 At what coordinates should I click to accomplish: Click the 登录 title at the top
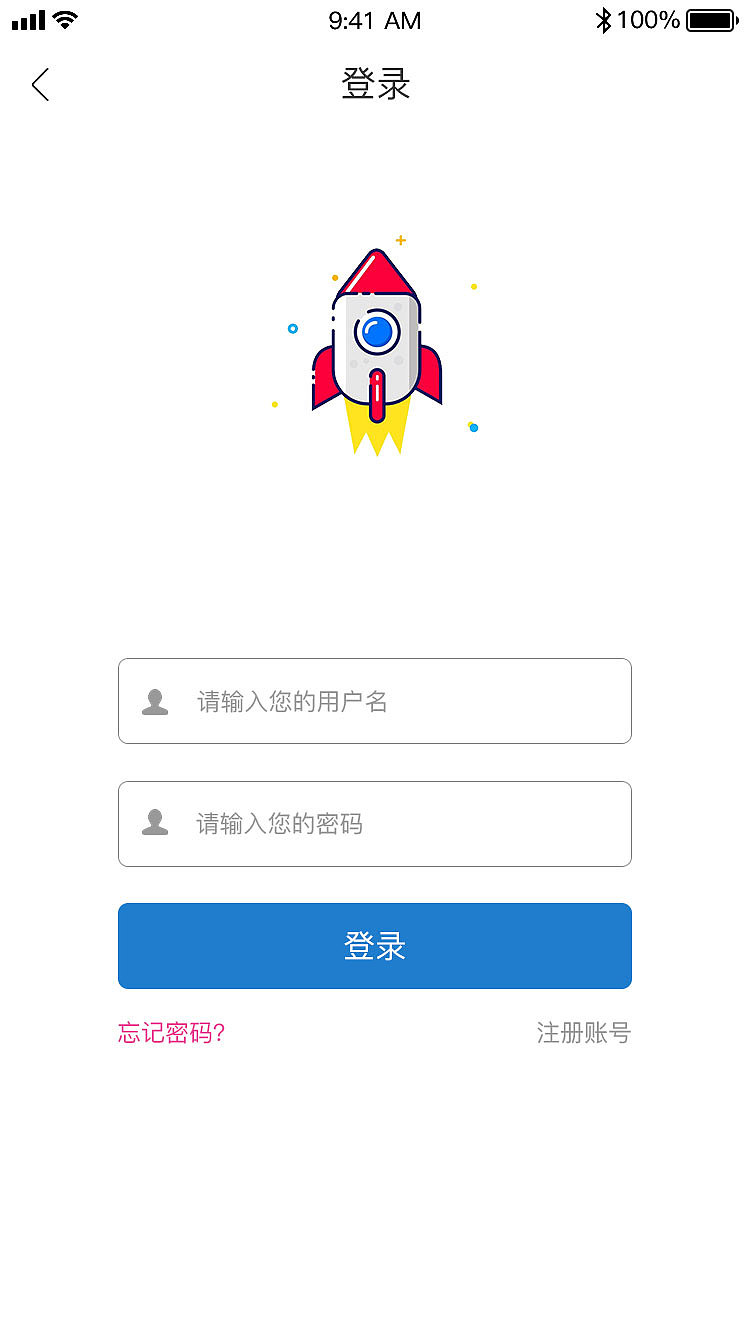(374, 84)
